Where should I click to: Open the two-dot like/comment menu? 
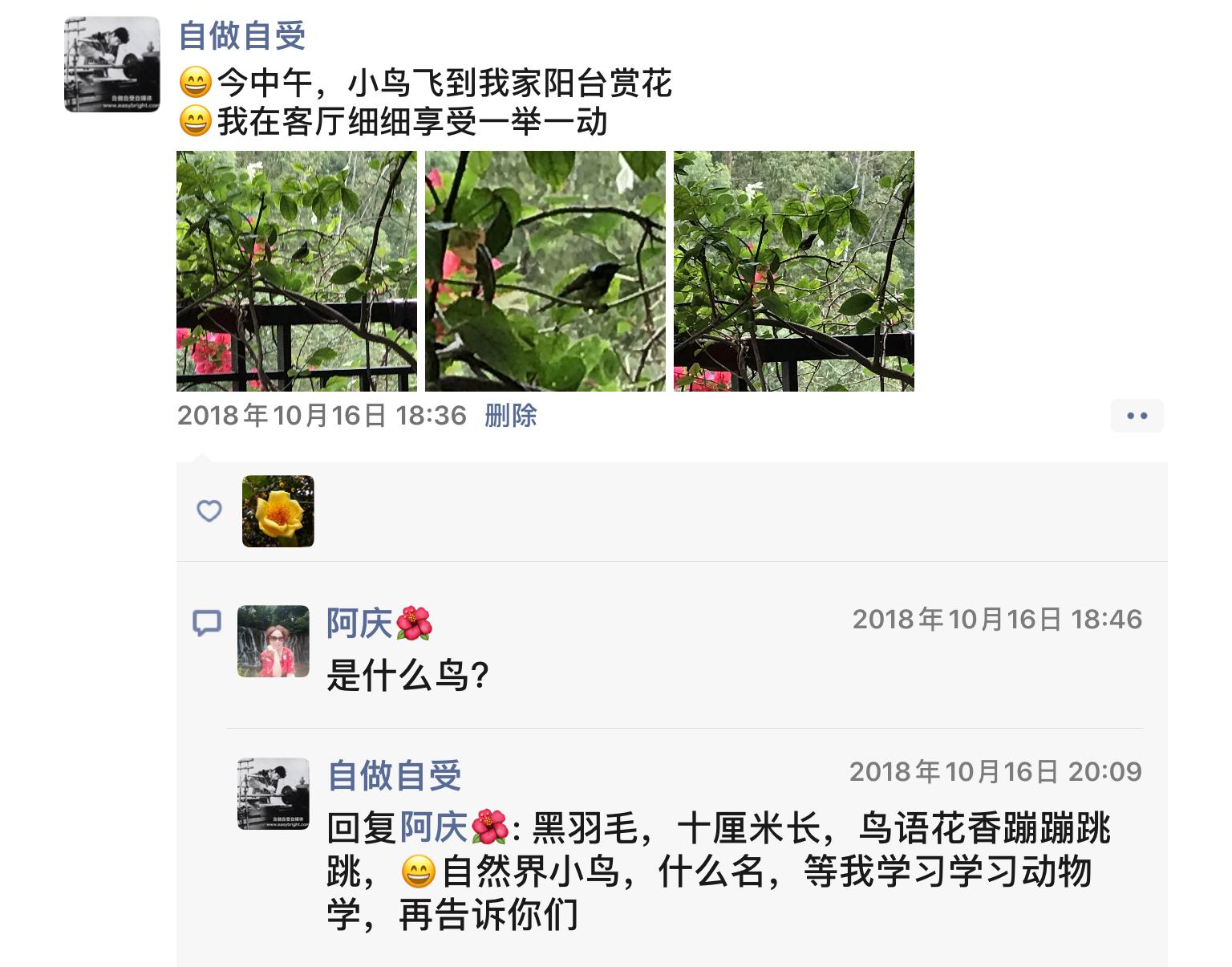(1137, 416)
